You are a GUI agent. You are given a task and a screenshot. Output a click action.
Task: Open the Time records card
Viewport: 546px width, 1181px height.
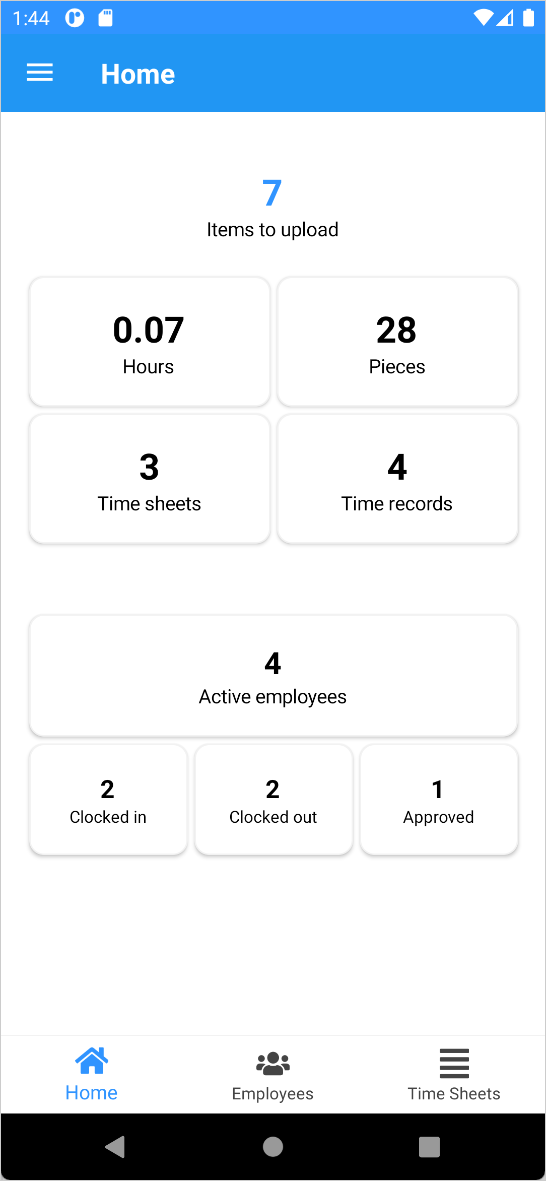tap(398, 479)
